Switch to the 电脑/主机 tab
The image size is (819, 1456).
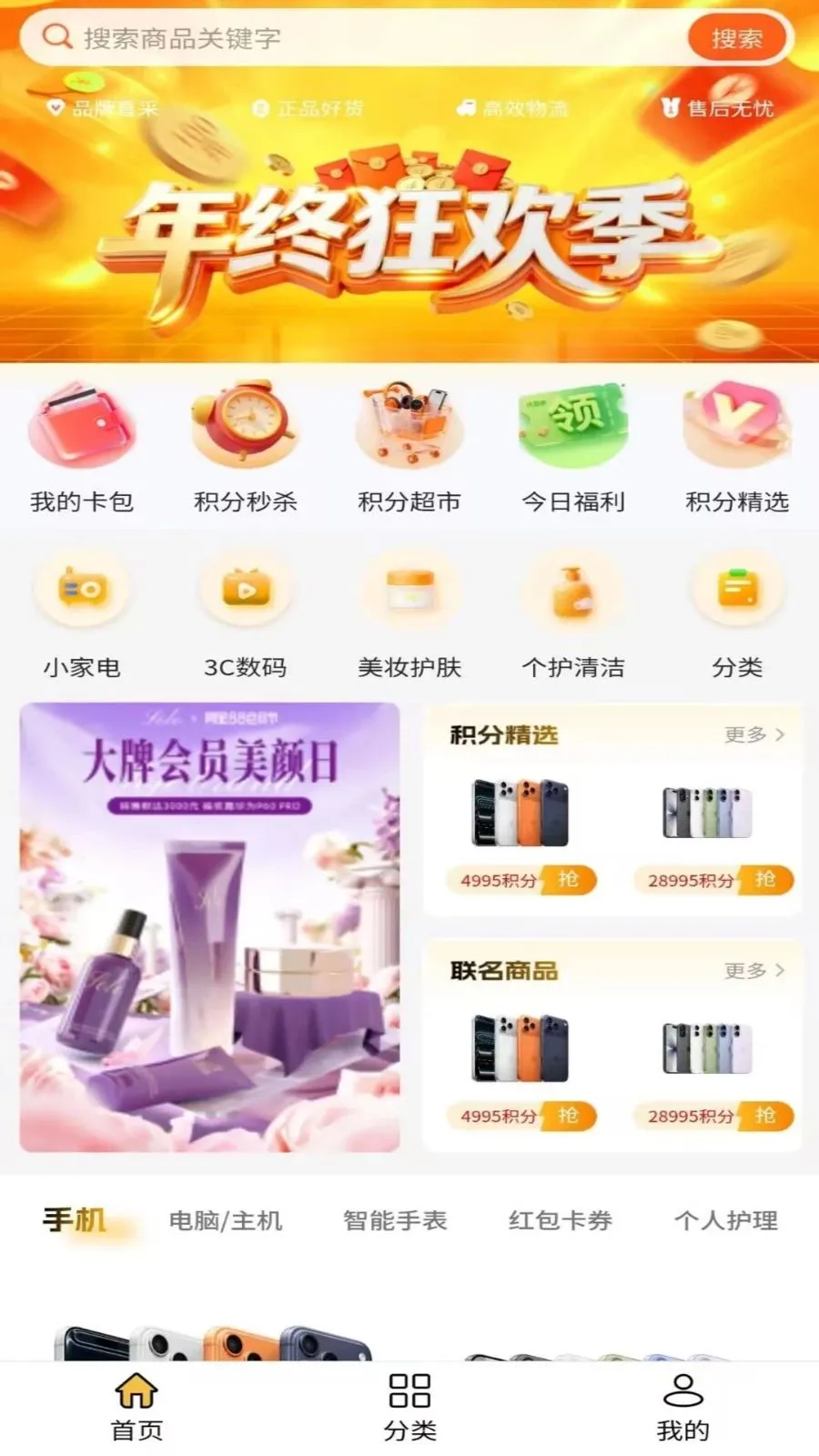pyautogui.click(x=226, y=1220)
